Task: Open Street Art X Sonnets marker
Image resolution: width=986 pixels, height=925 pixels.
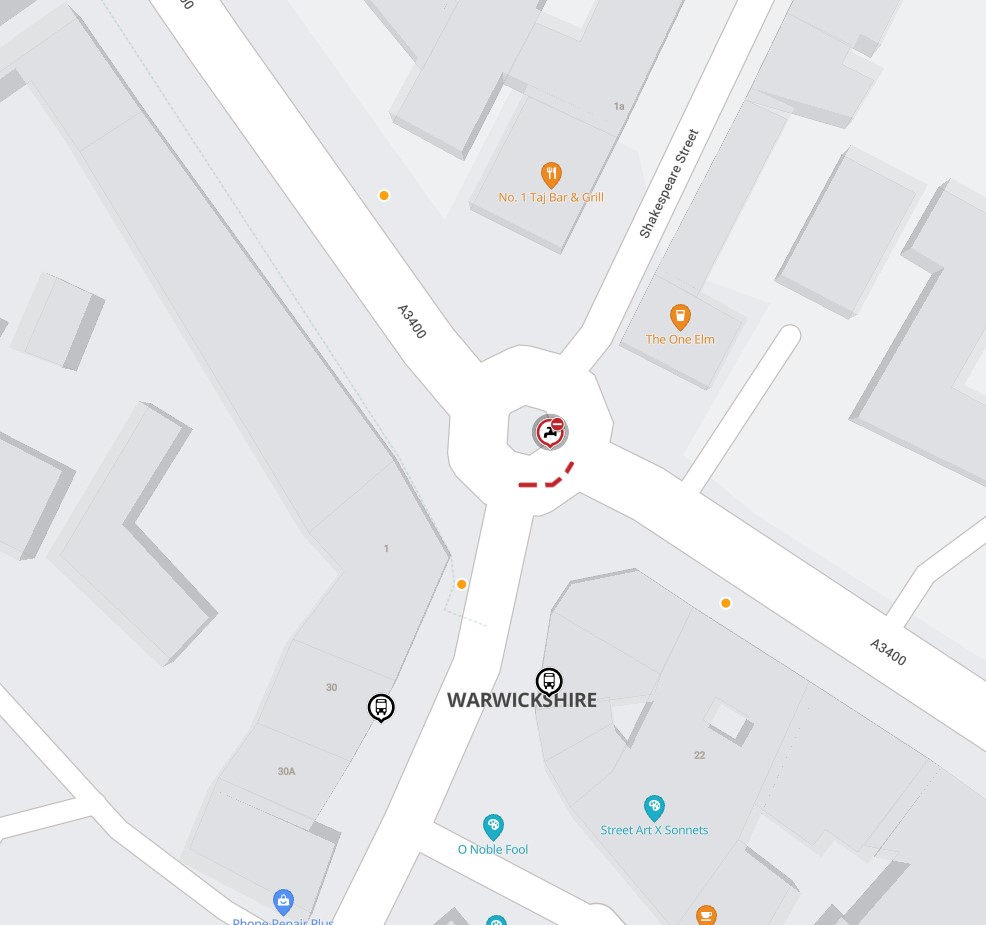Action: point(654,808)
